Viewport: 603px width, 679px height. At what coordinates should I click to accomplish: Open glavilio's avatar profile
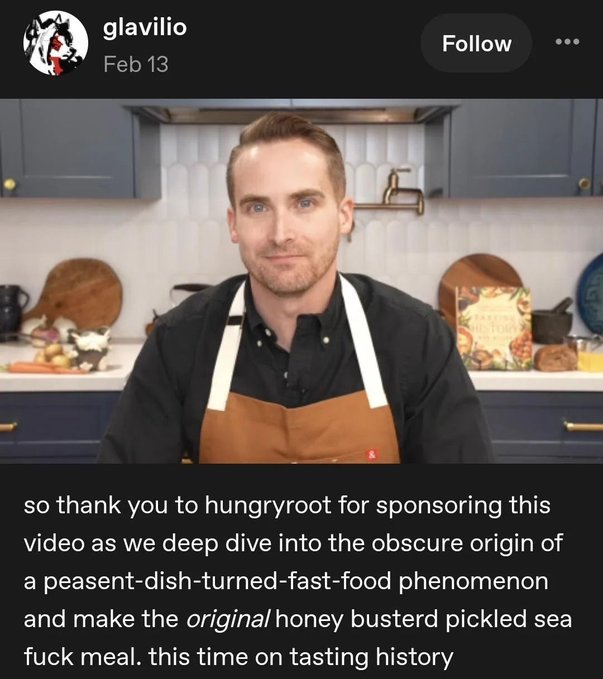pyautogui.click(x=55, y=45)
